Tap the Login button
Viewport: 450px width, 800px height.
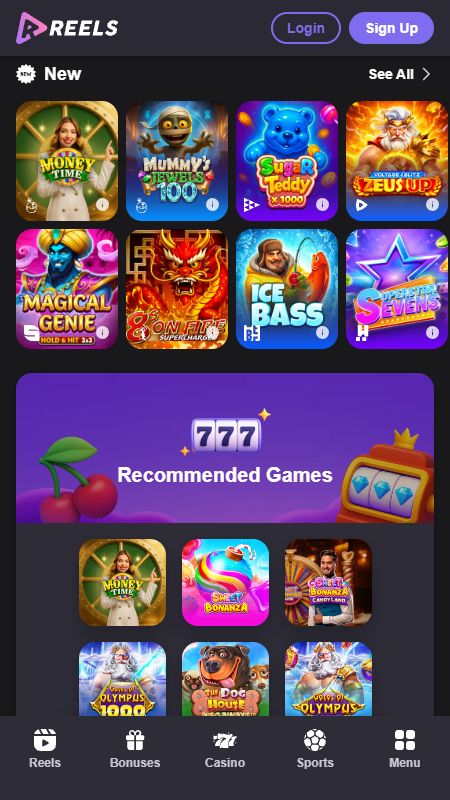point(306,28)
